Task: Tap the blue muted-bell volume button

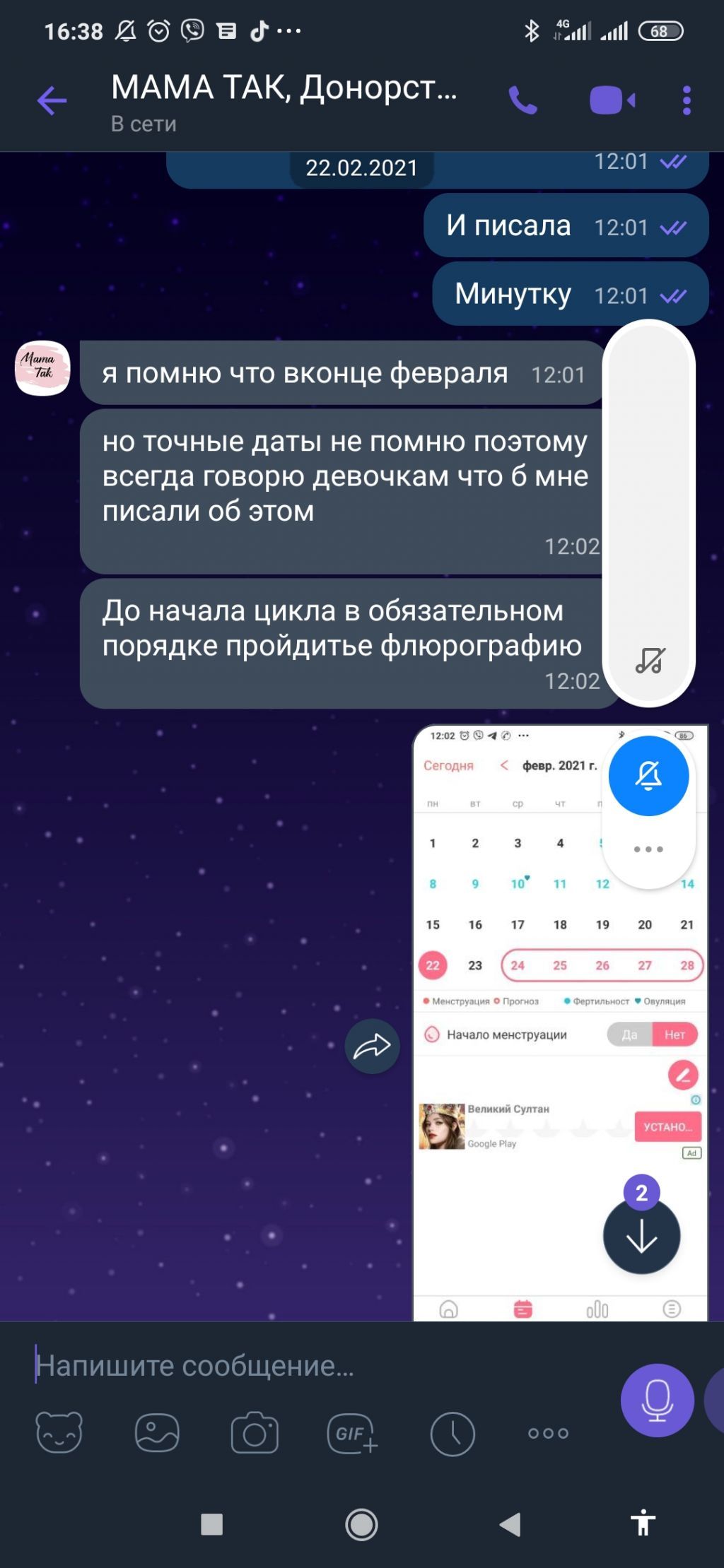Action: pos(648,776)
